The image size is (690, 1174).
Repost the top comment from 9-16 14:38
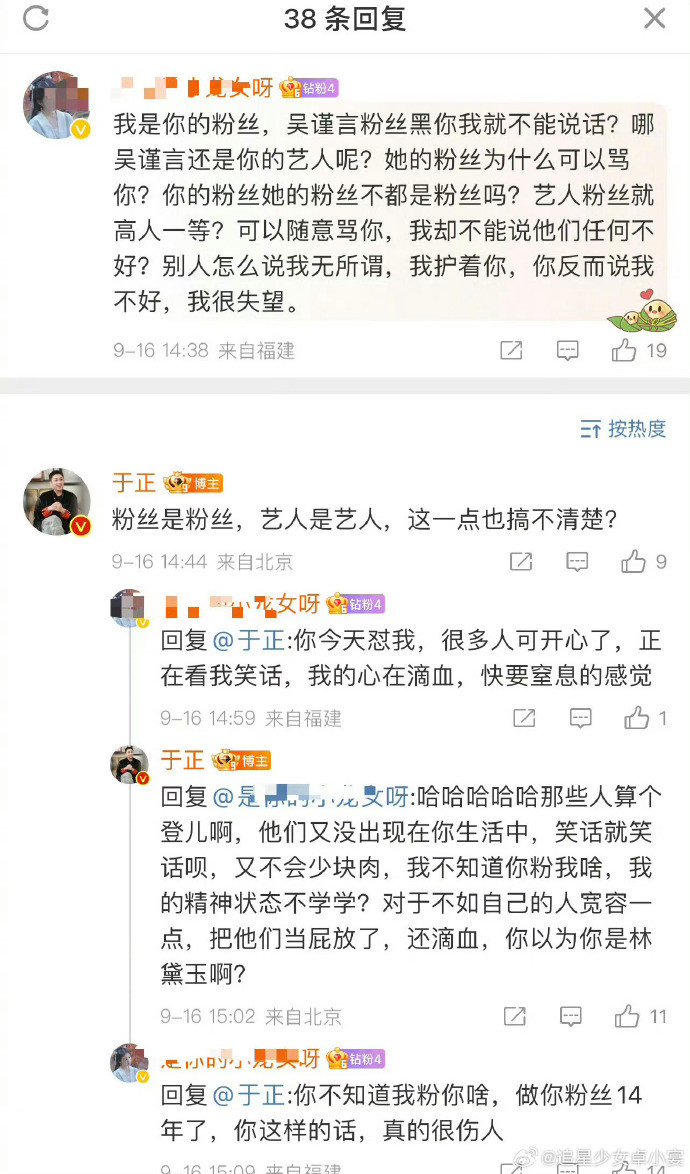(511, 350)
